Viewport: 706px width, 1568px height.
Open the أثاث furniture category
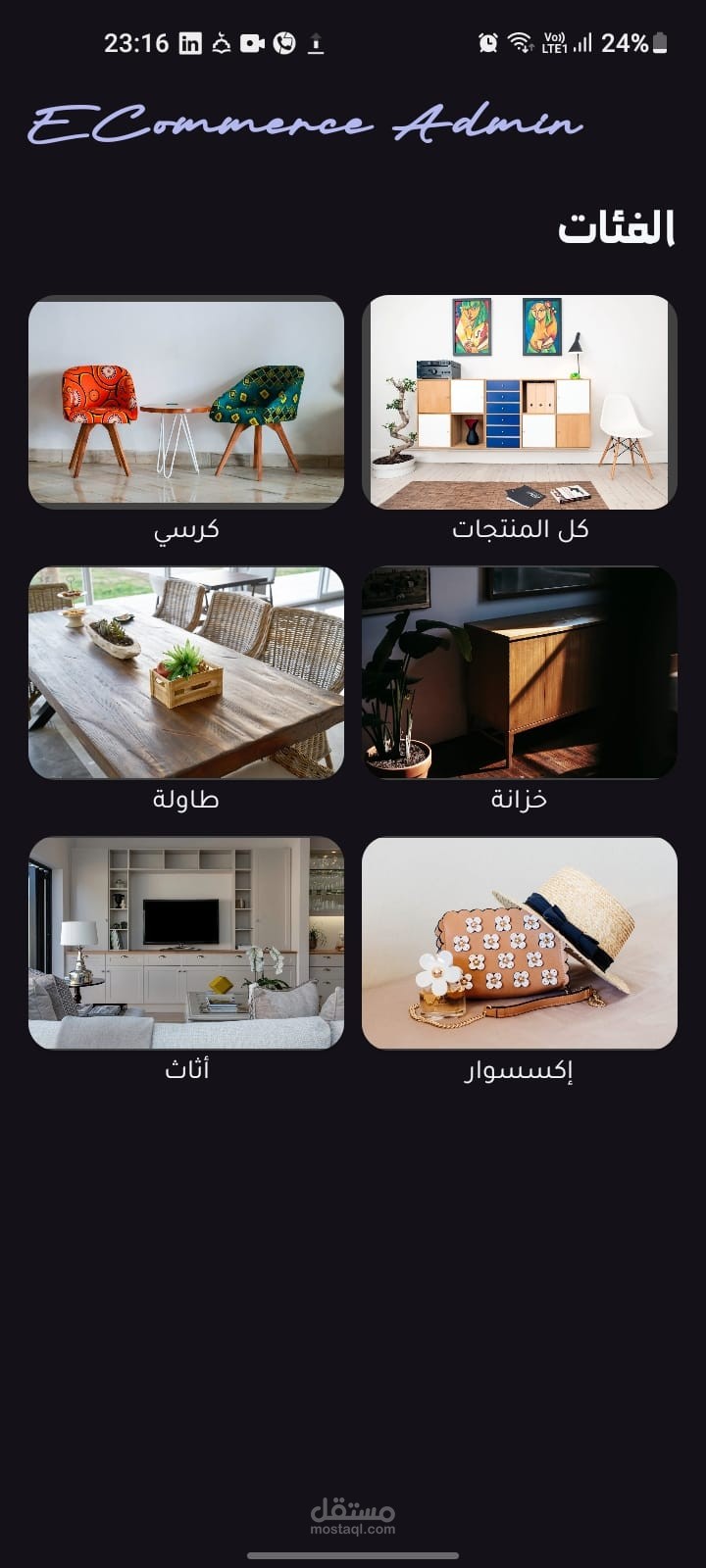[x=186, y=943]
